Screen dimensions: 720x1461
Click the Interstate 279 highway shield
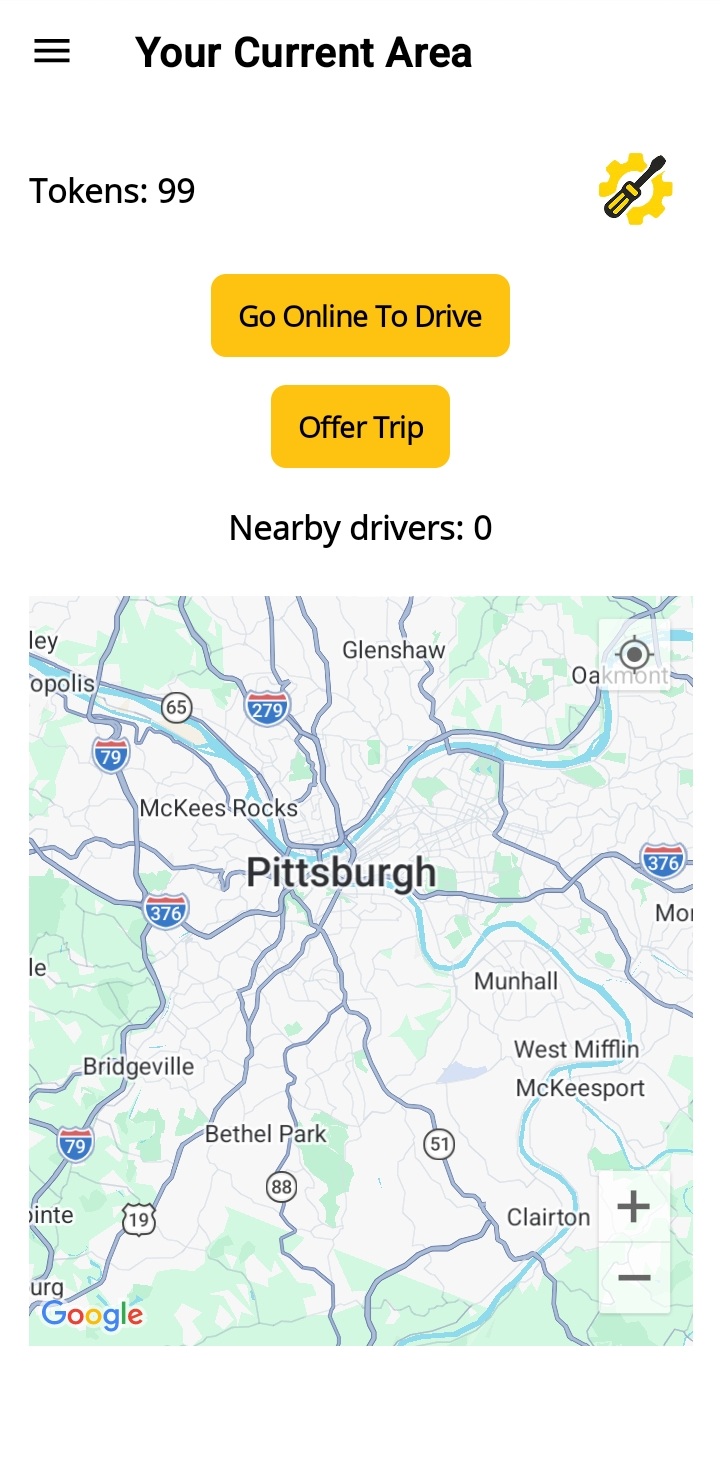[266, 707]
